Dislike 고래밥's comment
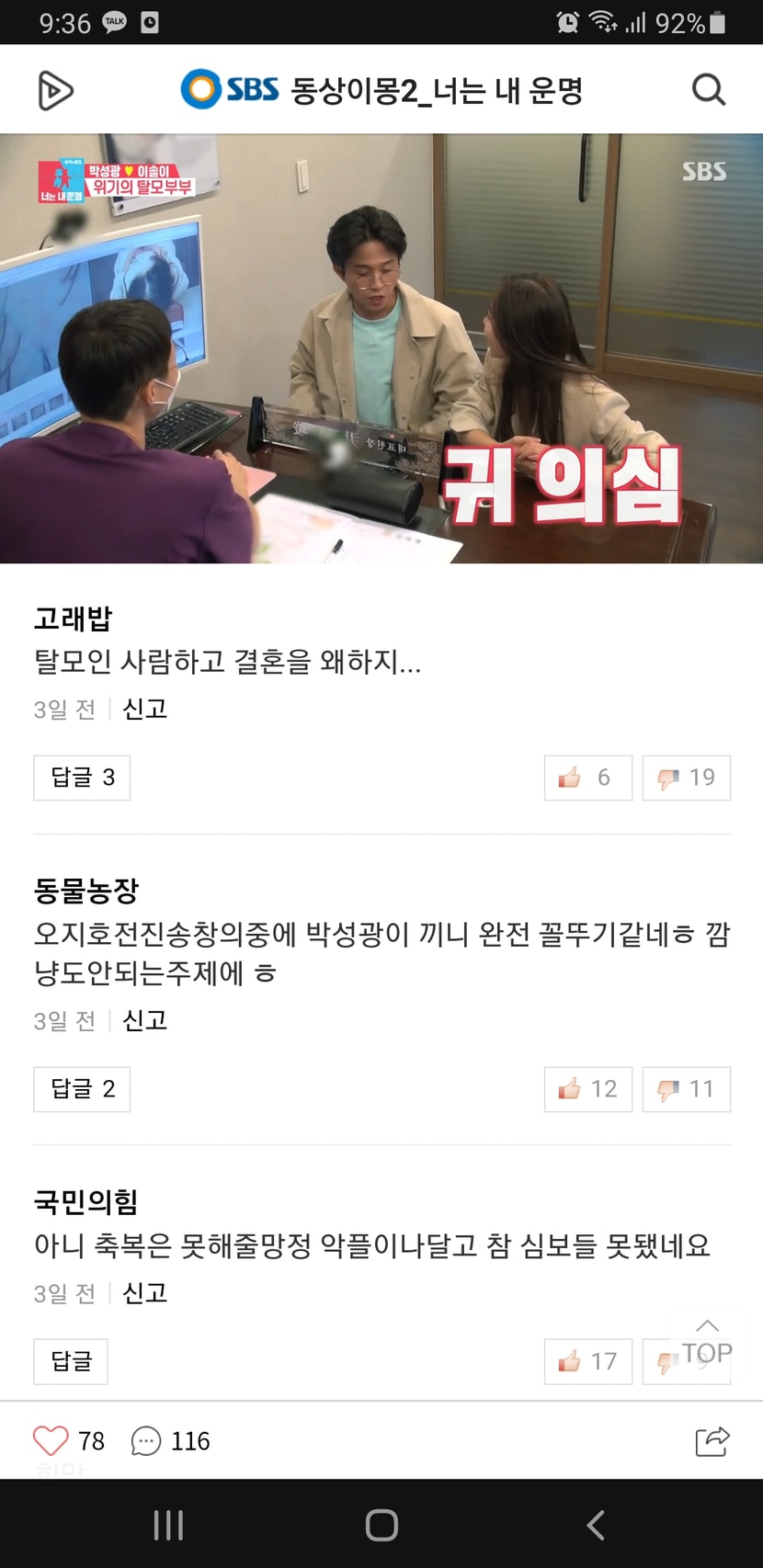 (x=686, y=778)
